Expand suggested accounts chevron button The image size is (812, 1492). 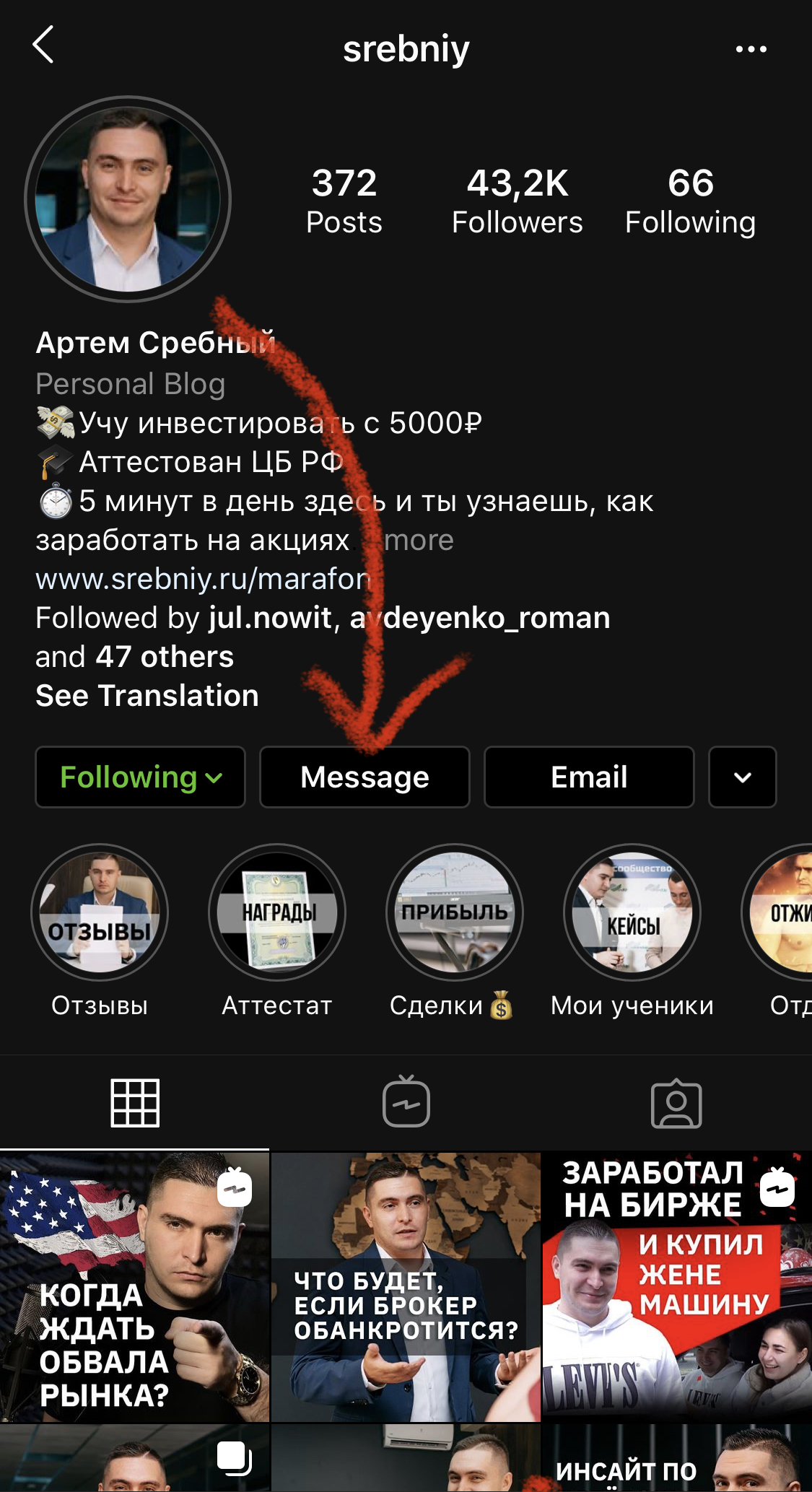pyautogui.click(x=742, y=777)
